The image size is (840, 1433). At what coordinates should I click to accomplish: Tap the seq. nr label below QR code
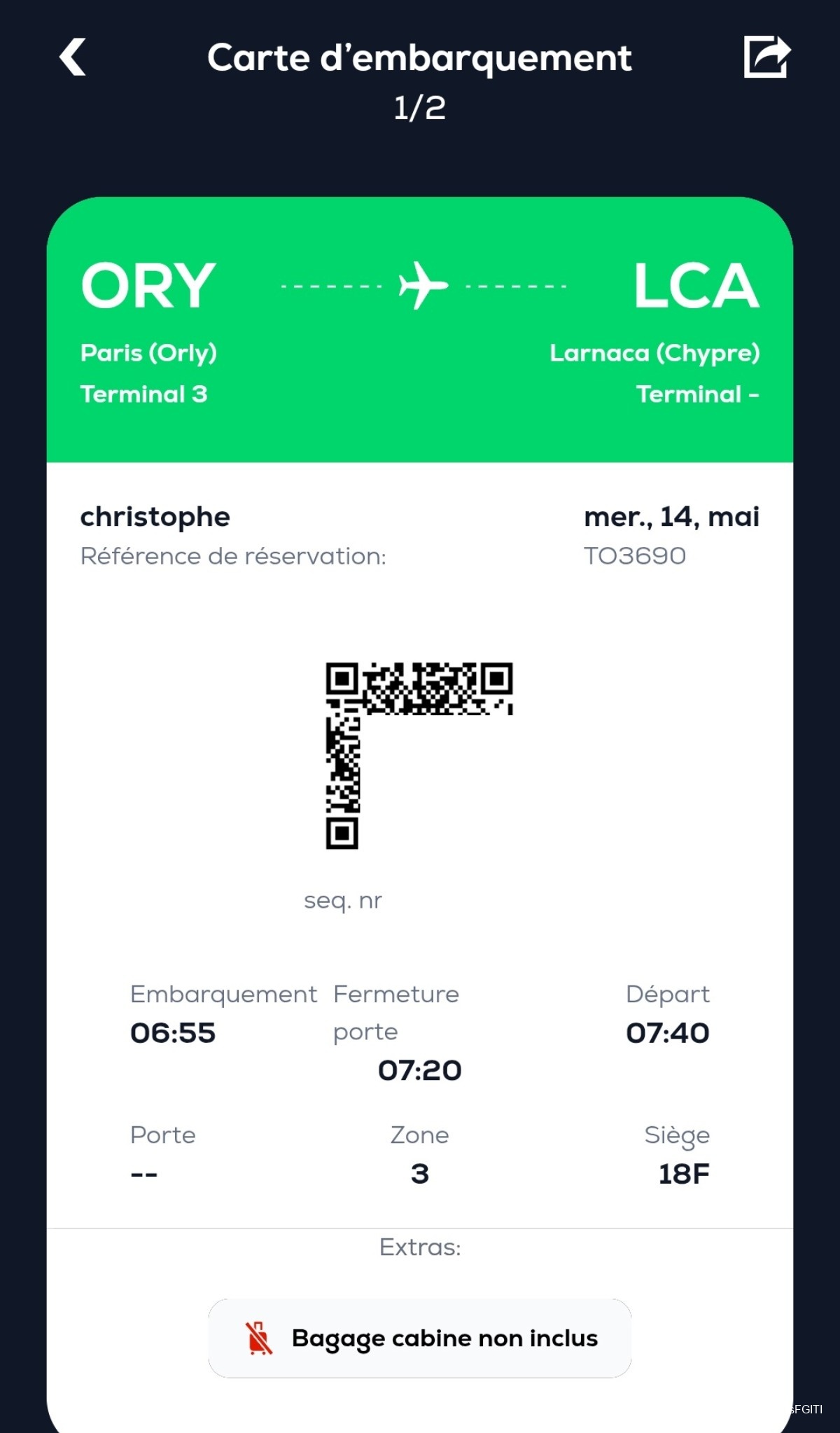click(344, 900)
